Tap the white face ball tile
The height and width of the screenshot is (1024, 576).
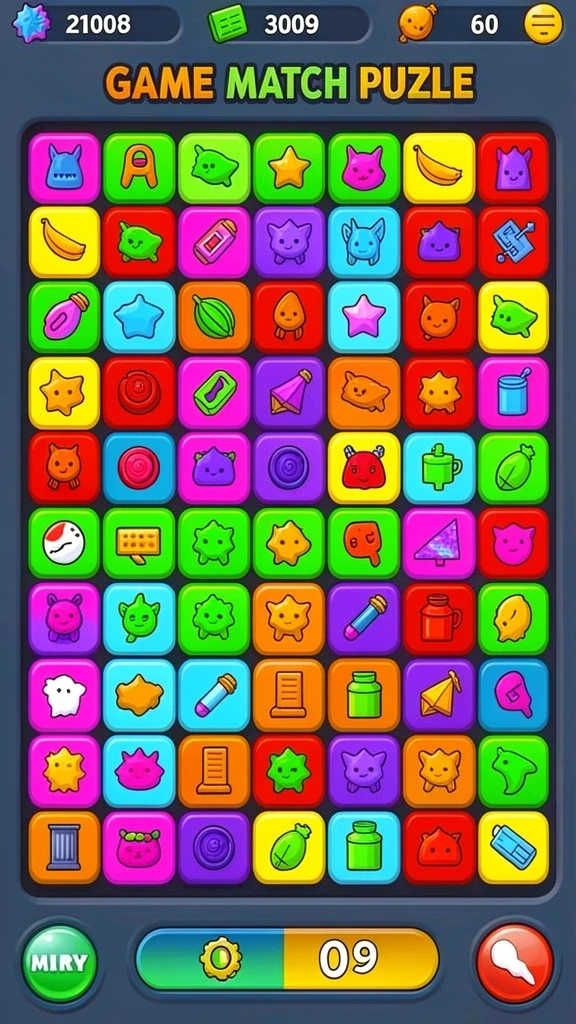(64, 543)
